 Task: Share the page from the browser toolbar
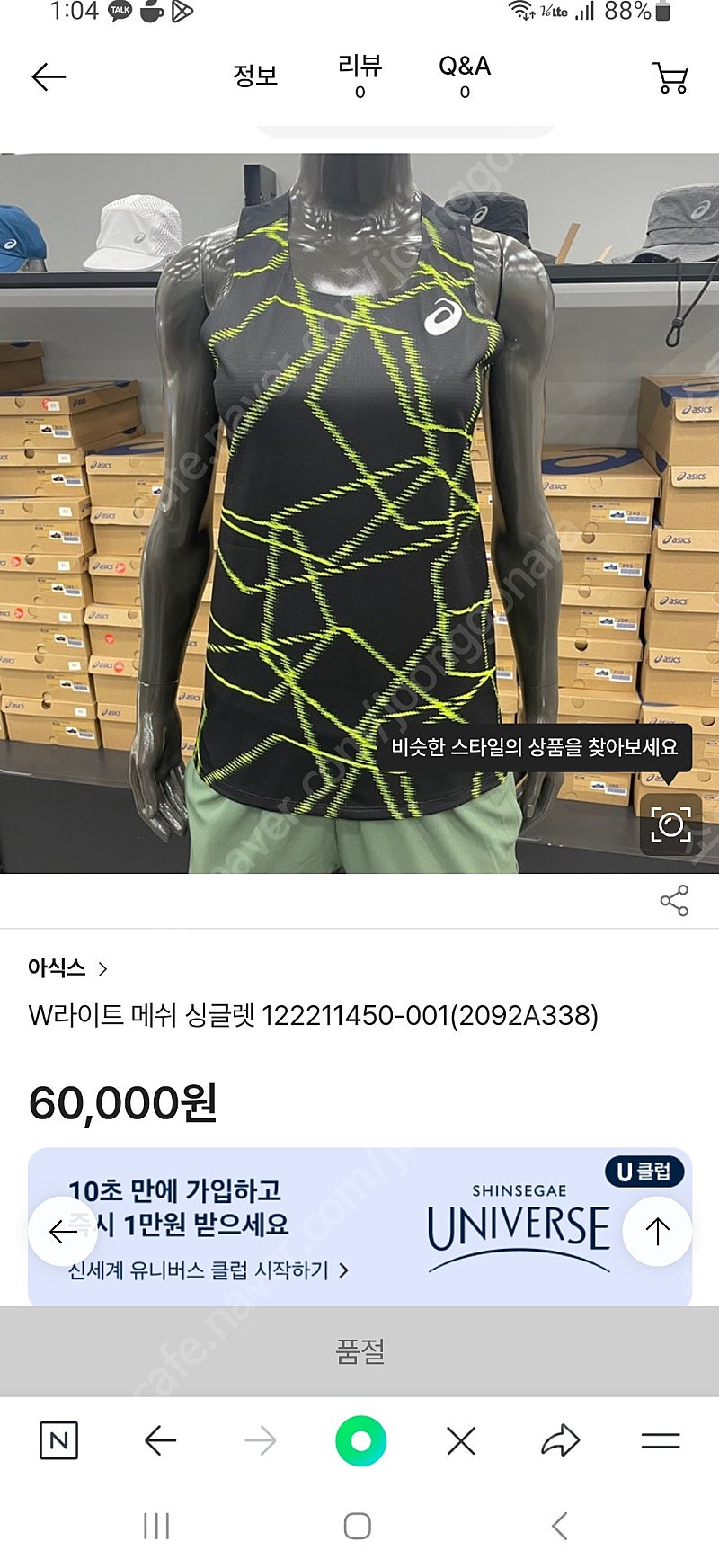[x=561, y=1441]
